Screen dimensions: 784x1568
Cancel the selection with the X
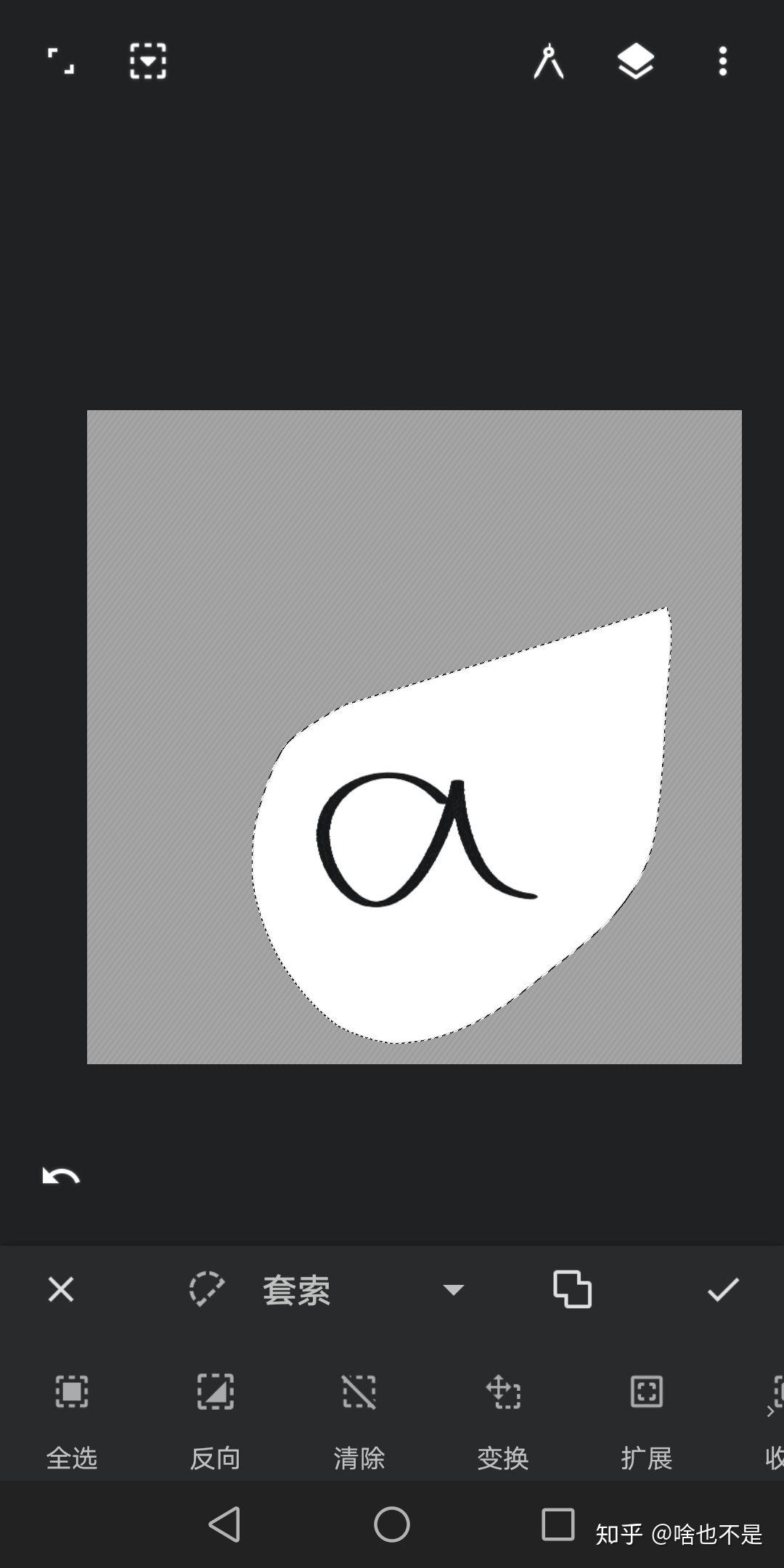(x=61, y=1290)
